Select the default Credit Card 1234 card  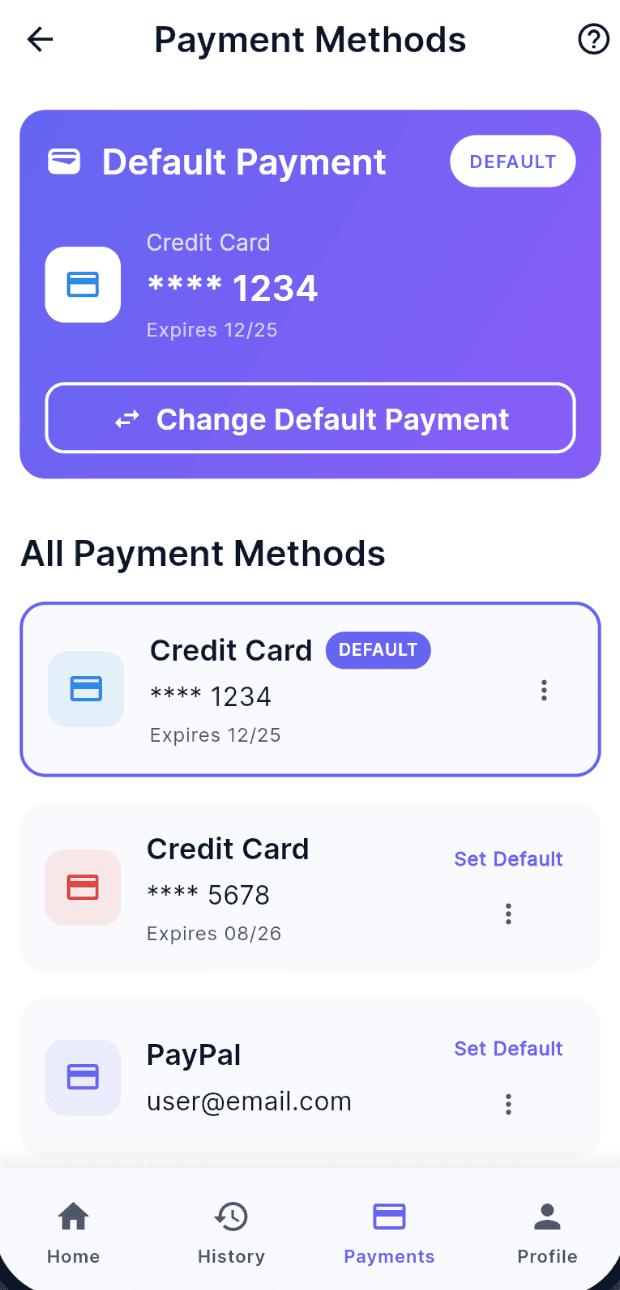coord(300,690)
